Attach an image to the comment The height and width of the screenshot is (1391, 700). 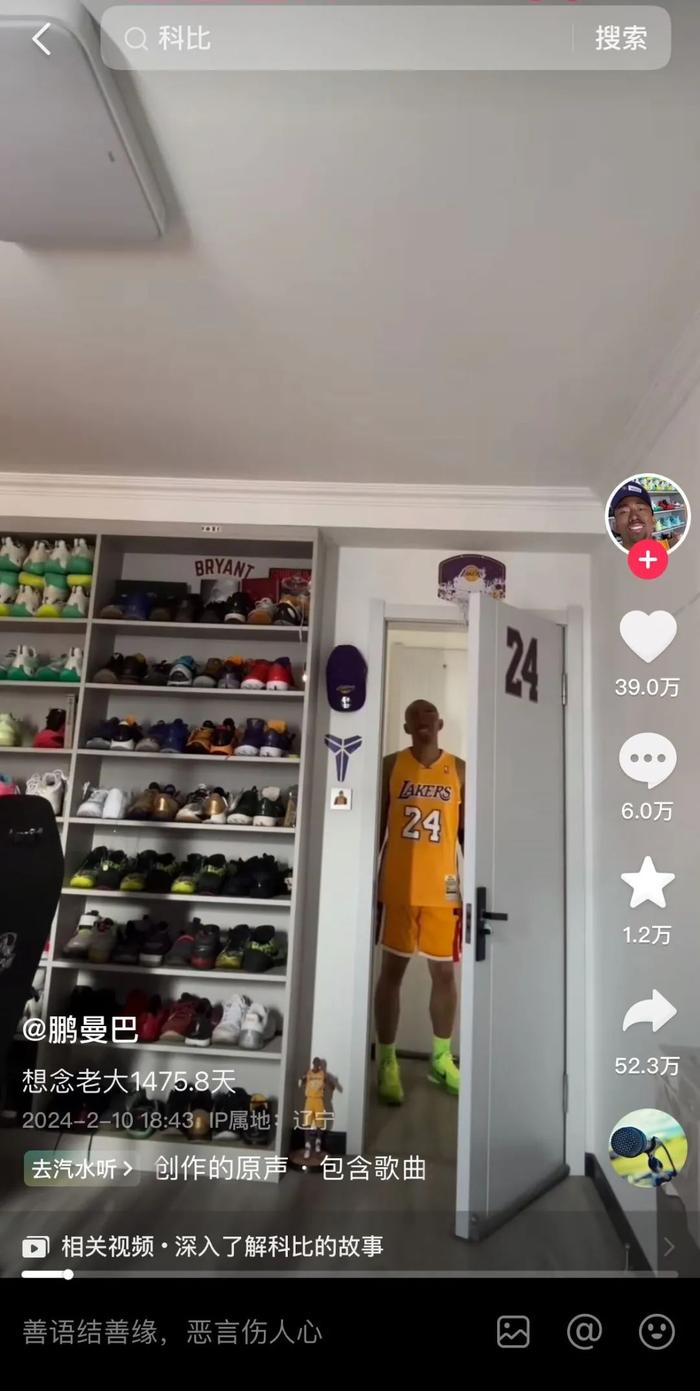point(513,1331)
